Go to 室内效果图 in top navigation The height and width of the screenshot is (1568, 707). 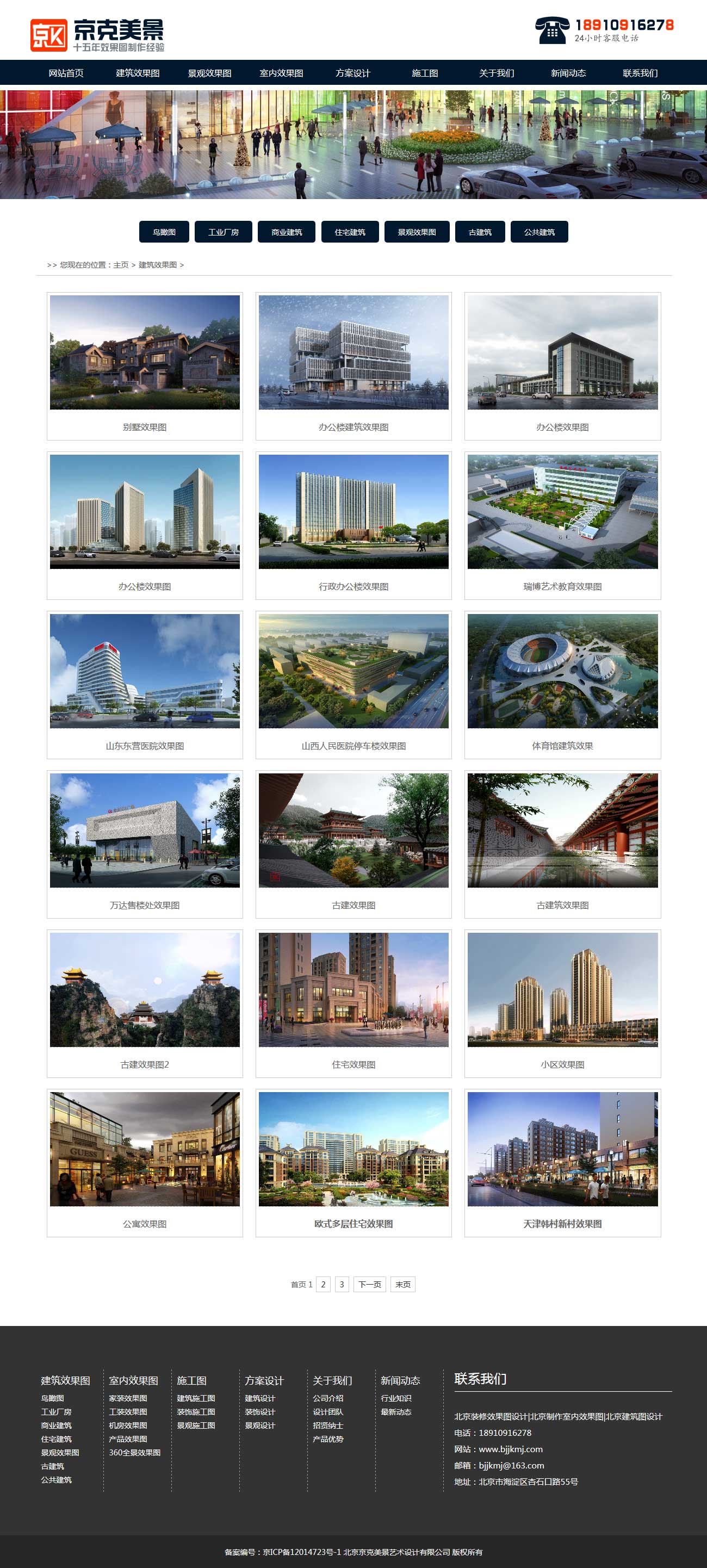coord(281,73)
